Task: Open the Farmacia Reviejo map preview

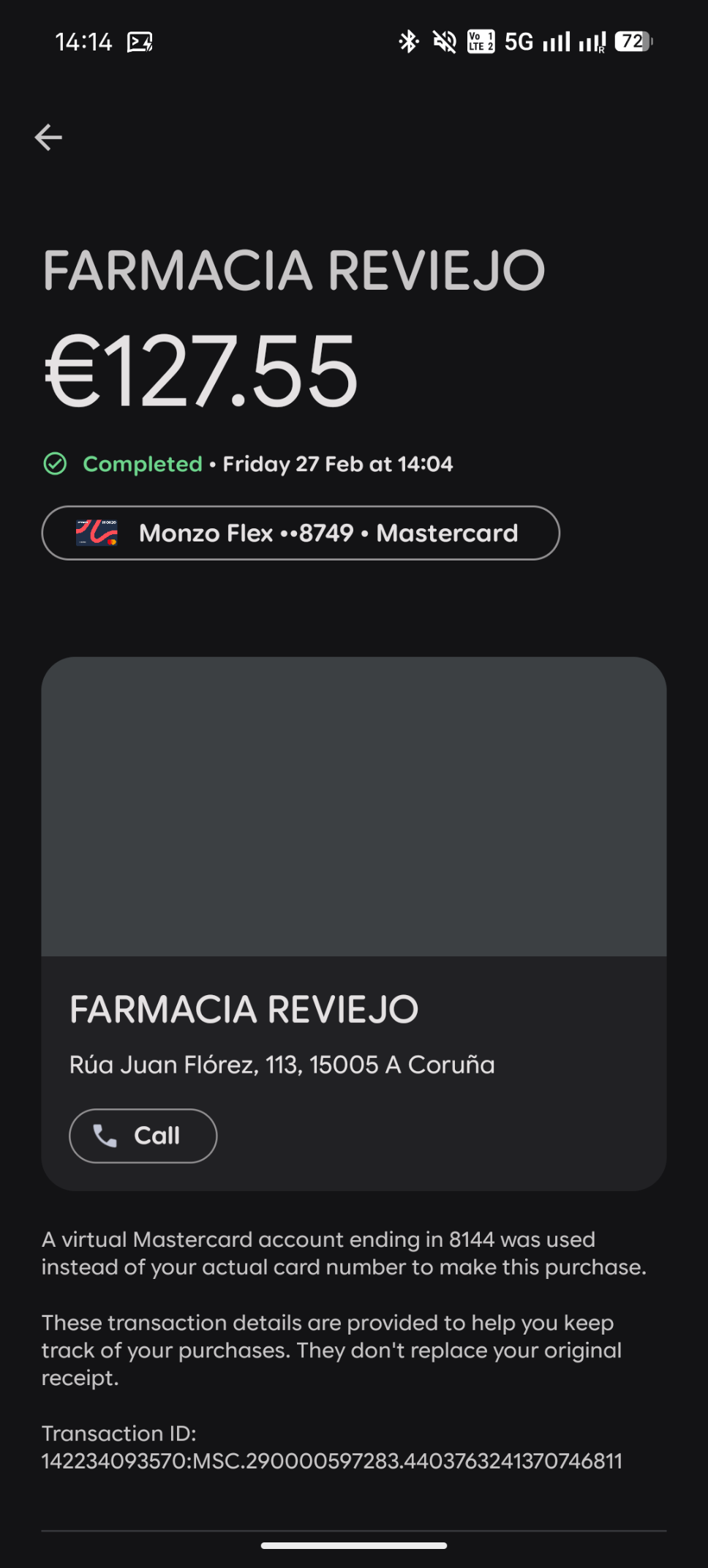Action: [354, 806]
